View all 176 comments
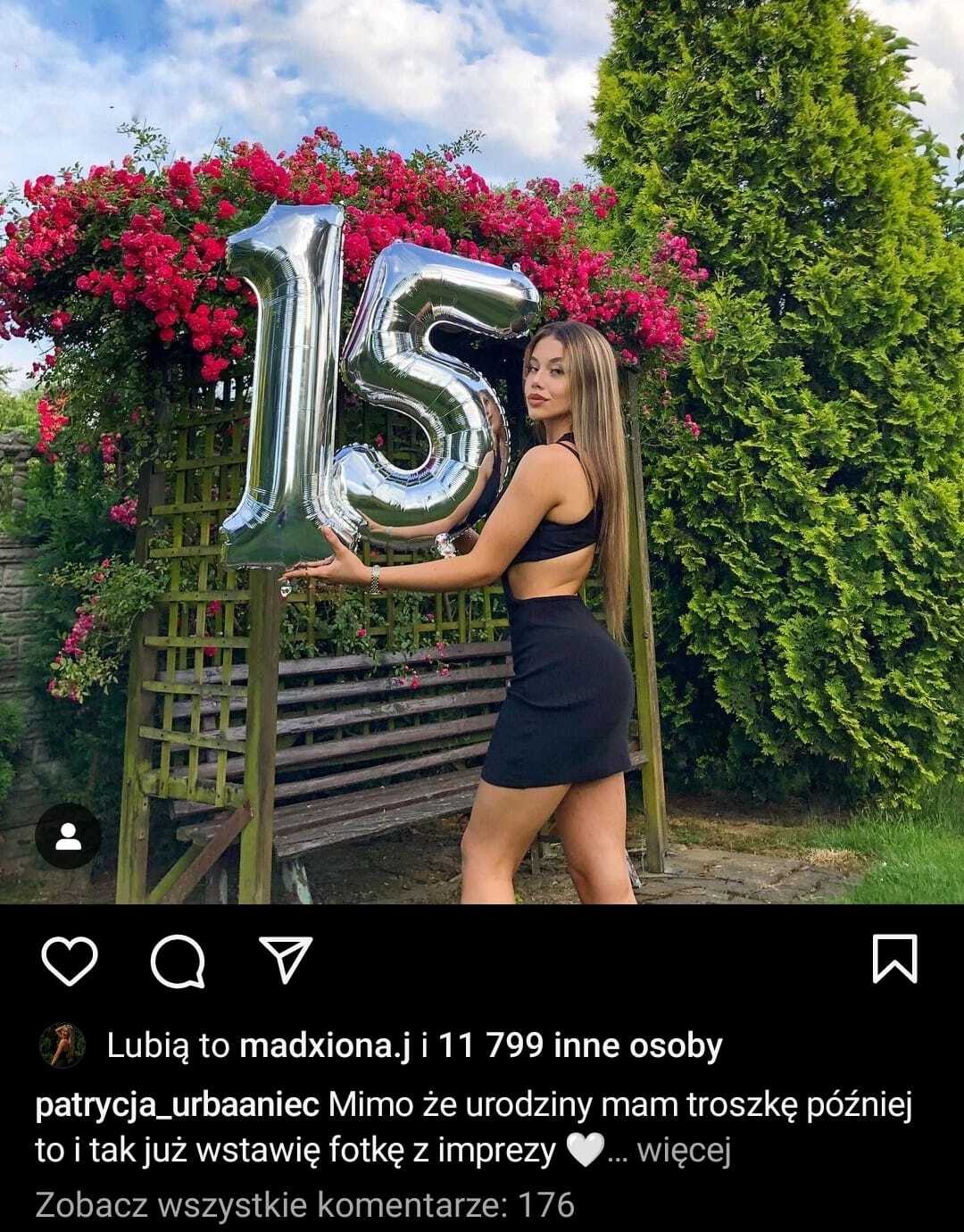Screen dimensions: 964x1232 pos(304,1204)
